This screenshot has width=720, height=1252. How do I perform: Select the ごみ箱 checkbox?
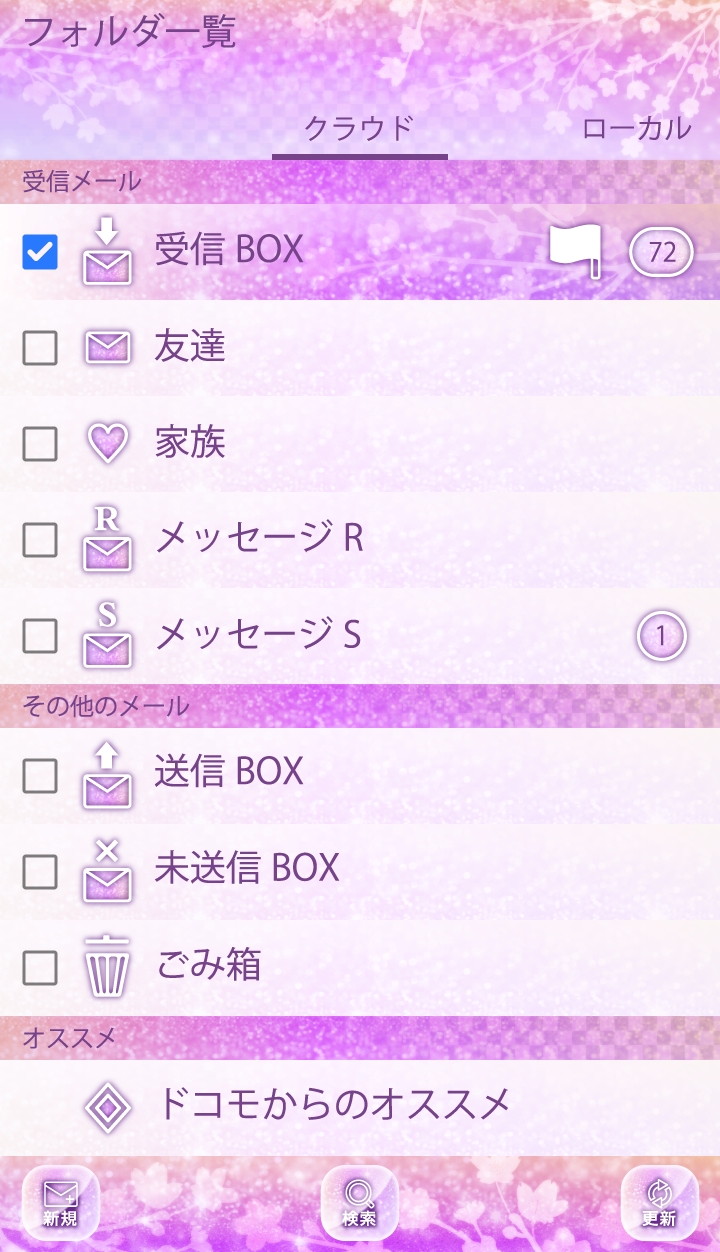tap(40, 967)
